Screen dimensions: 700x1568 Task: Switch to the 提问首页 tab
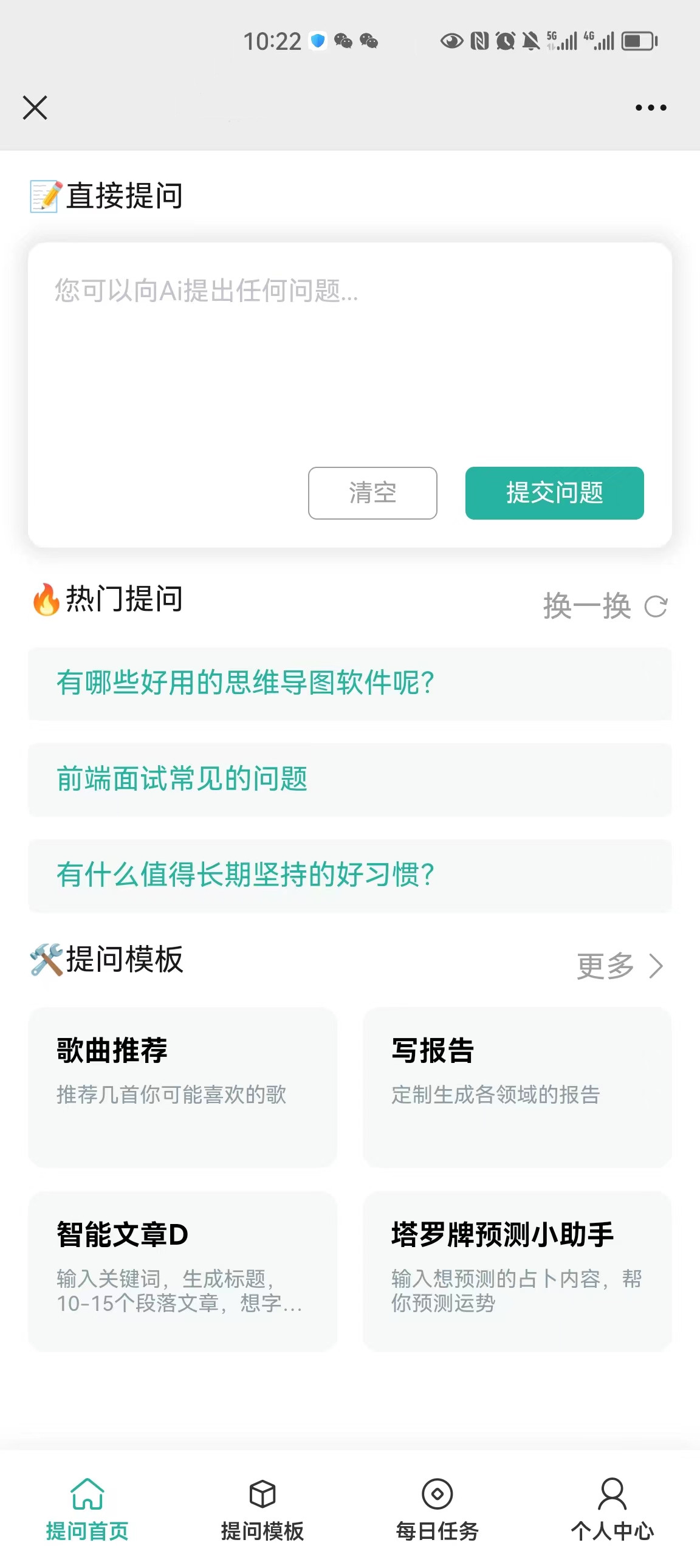click(87, 1508)
